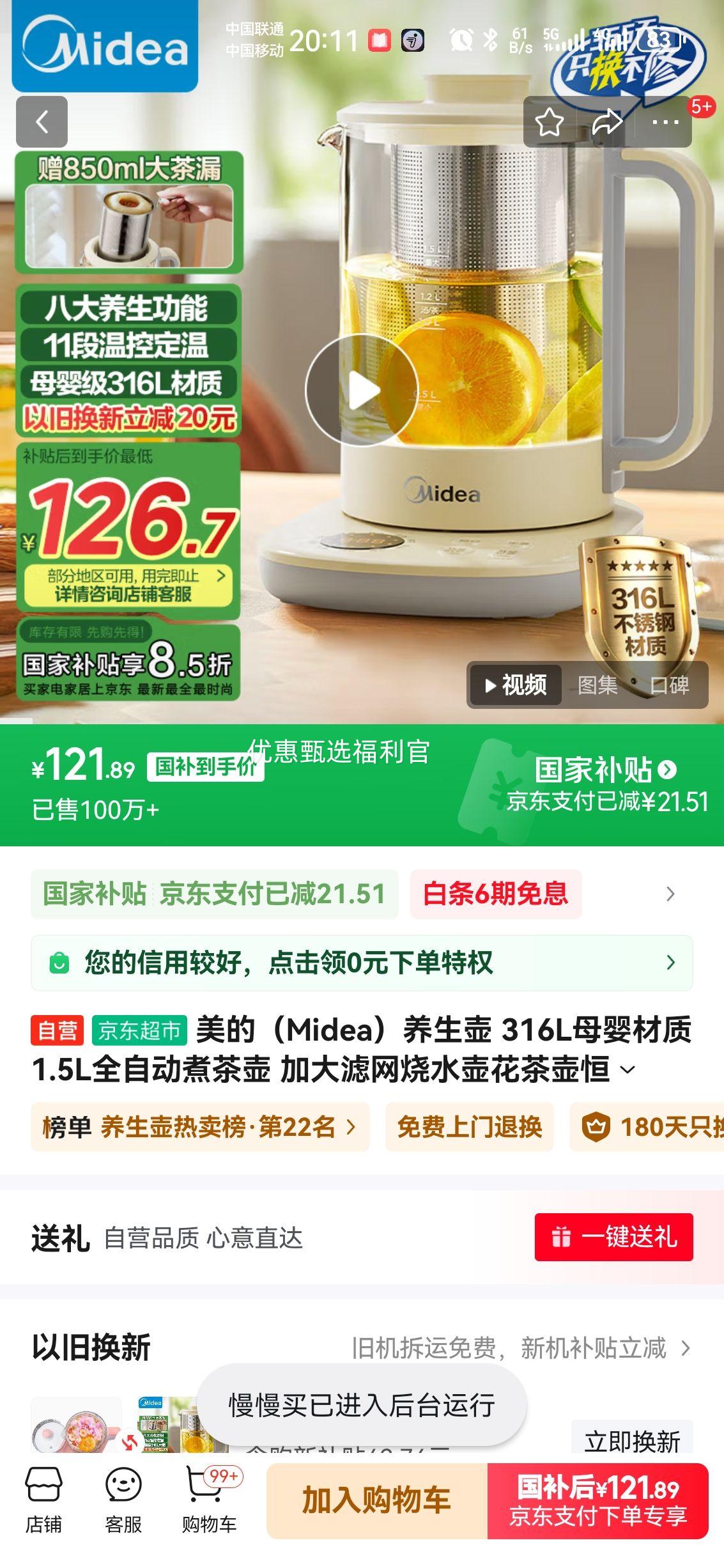The height and width of the screenshot is (1568, 724).
Task: Open the share icon at top right
Action: [x=608, y=121]
